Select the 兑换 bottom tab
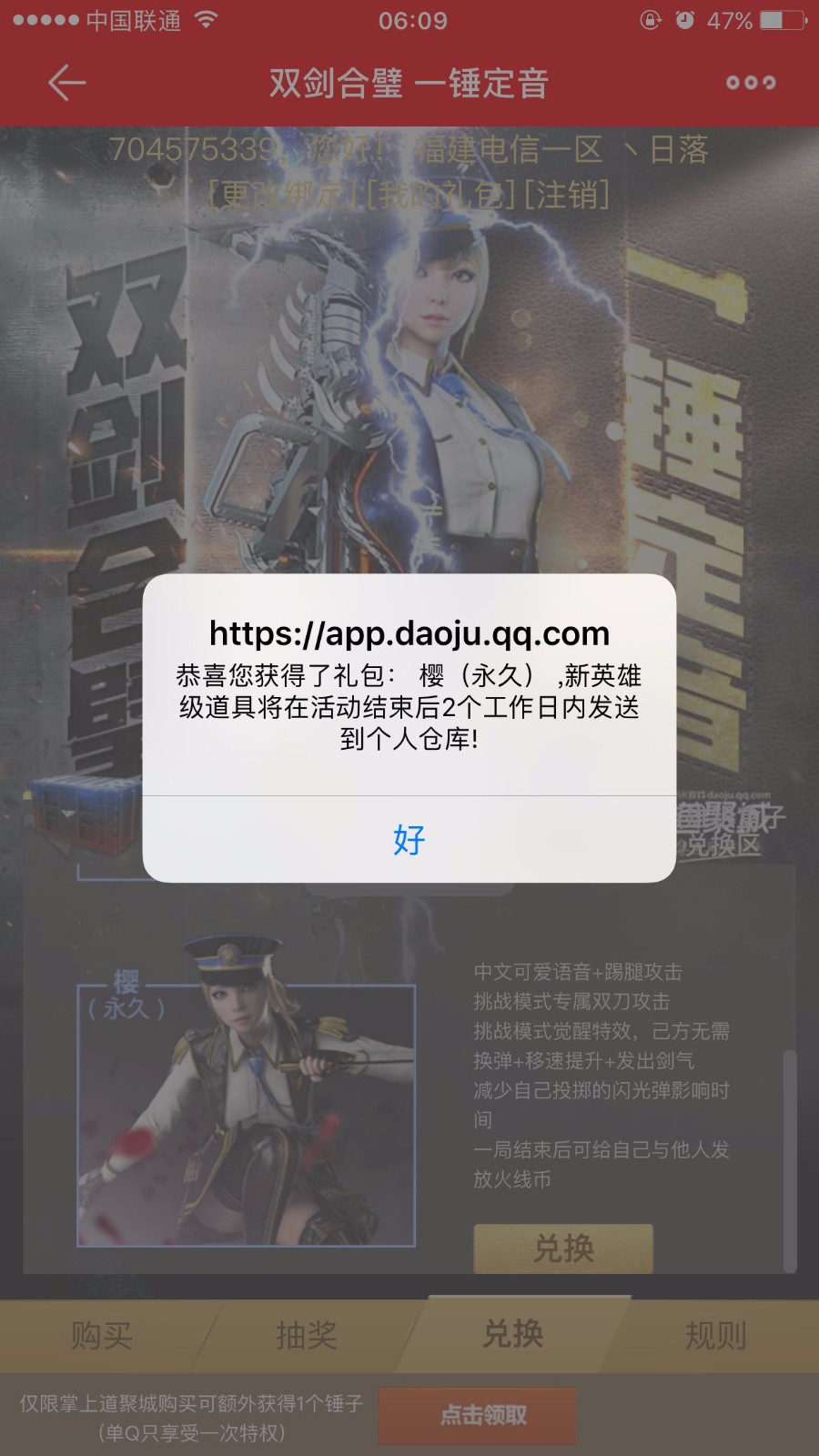 512,1333
